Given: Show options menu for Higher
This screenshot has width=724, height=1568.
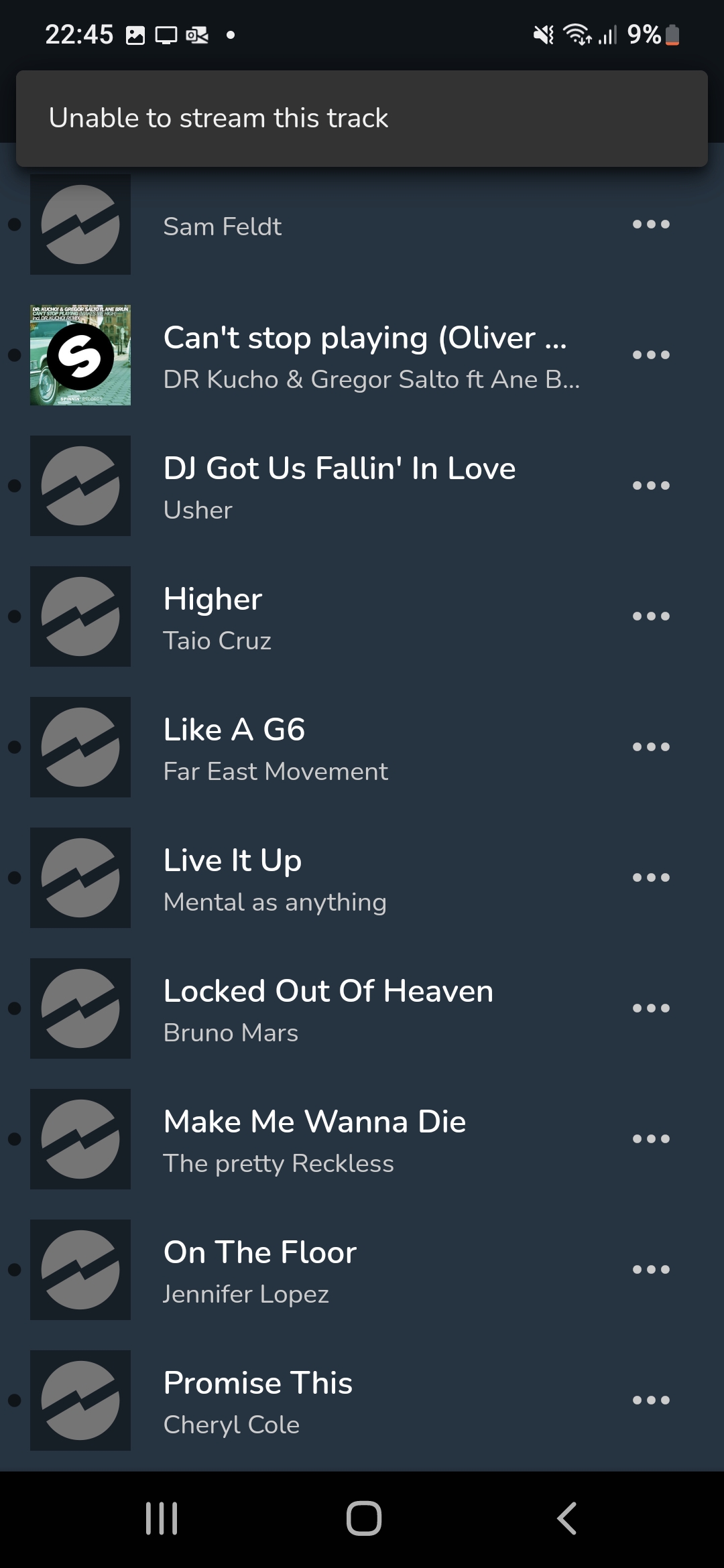Looking at the screenshot, I should point(651,616).
